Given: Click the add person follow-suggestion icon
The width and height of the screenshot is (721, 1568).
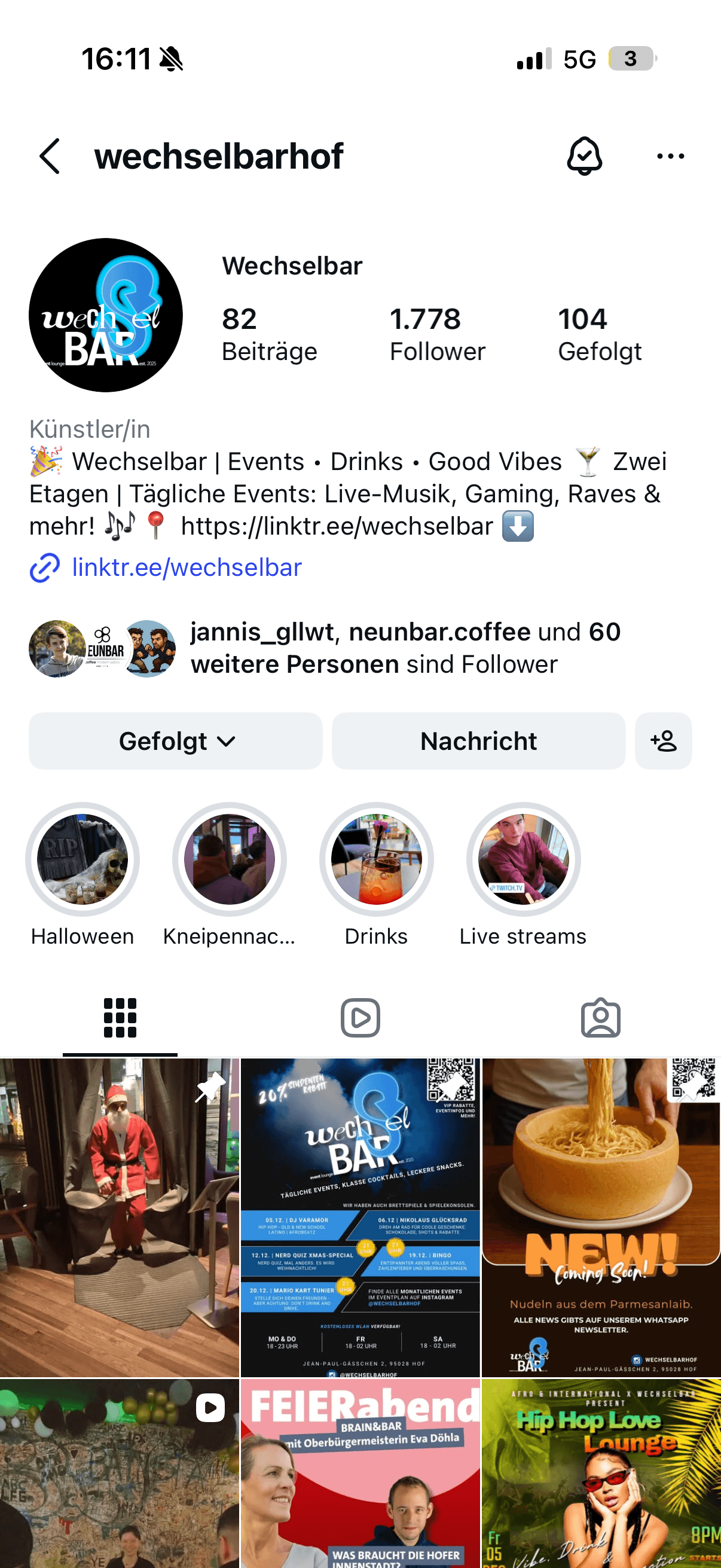Looking at the screenshot, I should 663,741.
